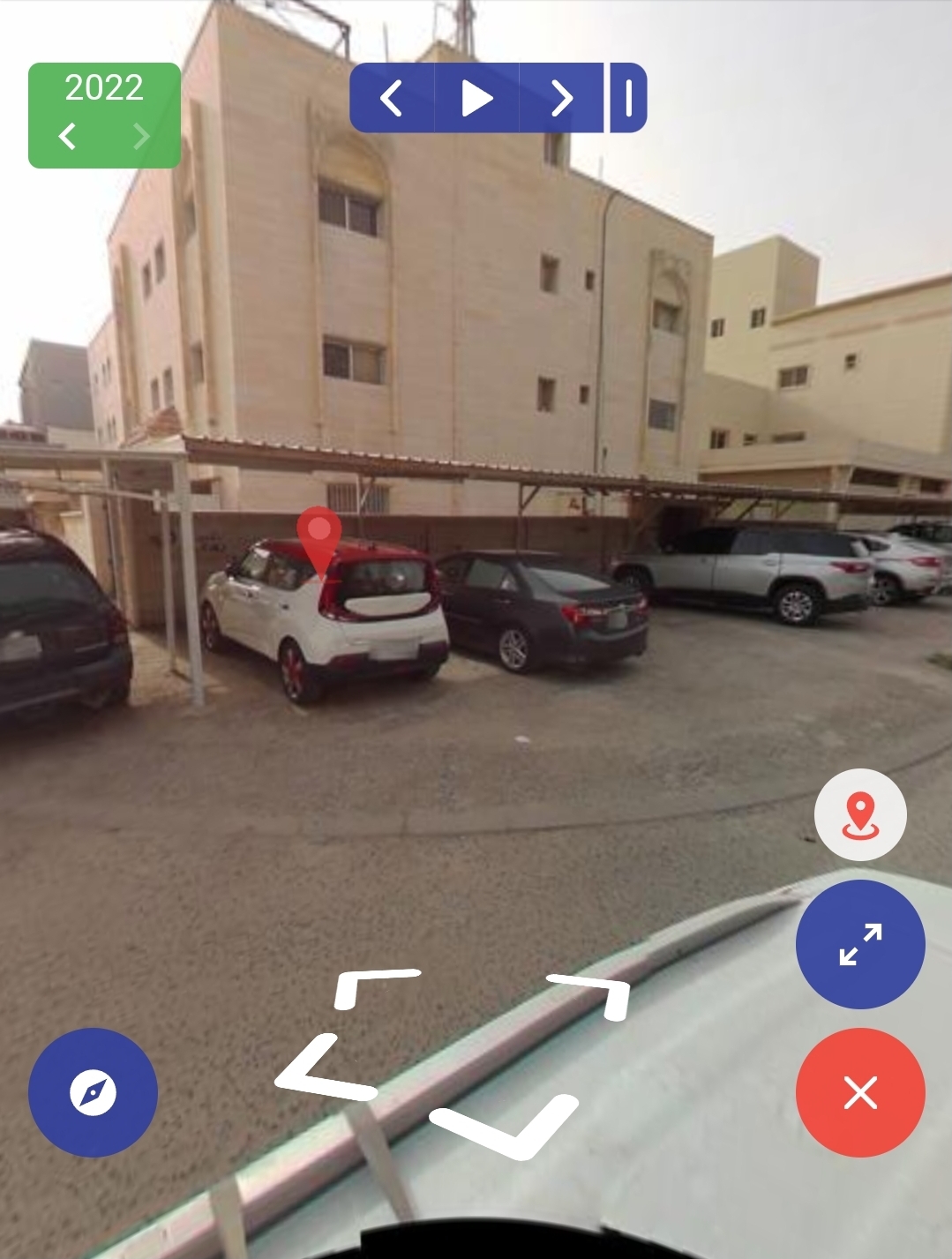The width and height of the screenshot is (952, 1259).
Task: Close the street view with the X
Action: [x=859, y=1092]
